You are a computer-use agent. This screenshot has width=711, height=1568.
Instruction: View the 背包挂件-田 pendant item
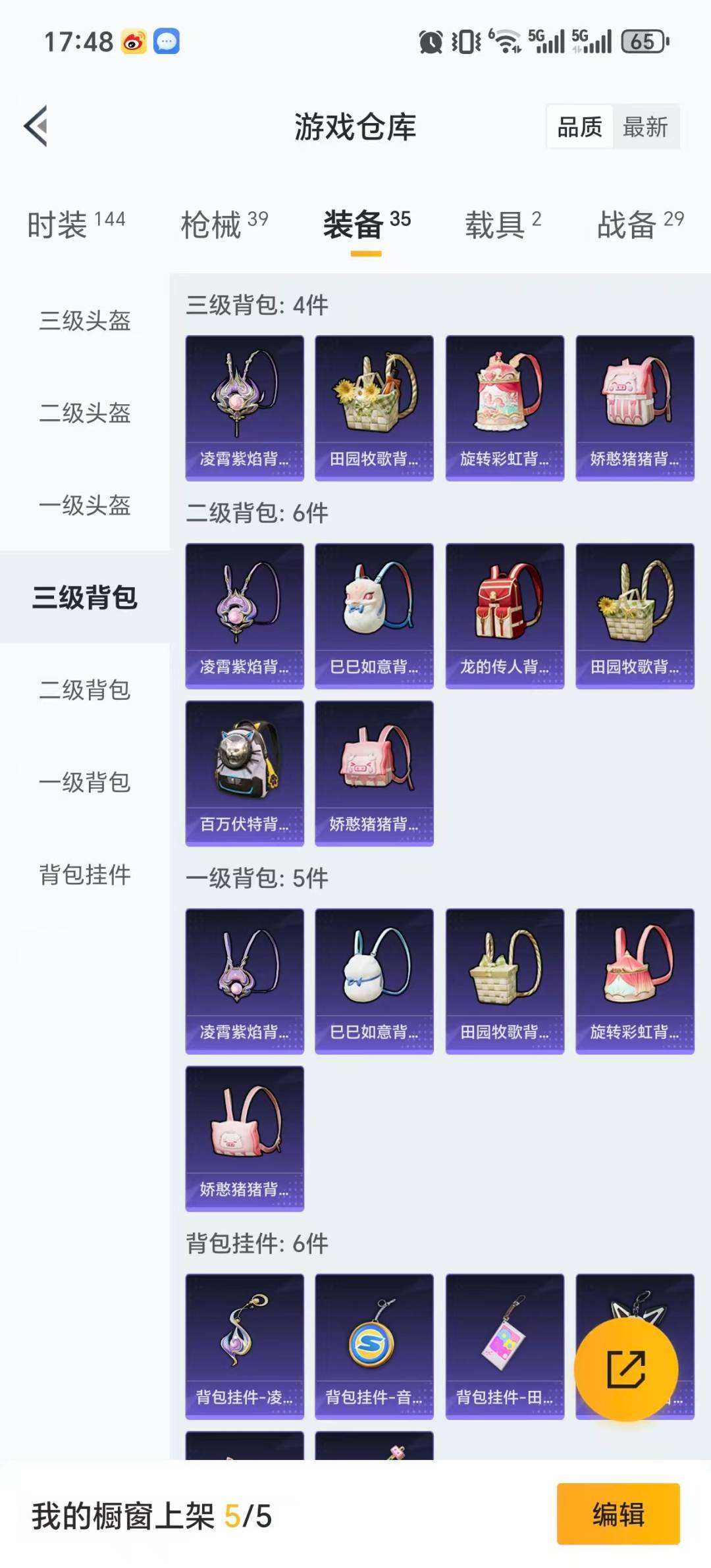(504, 1346)
